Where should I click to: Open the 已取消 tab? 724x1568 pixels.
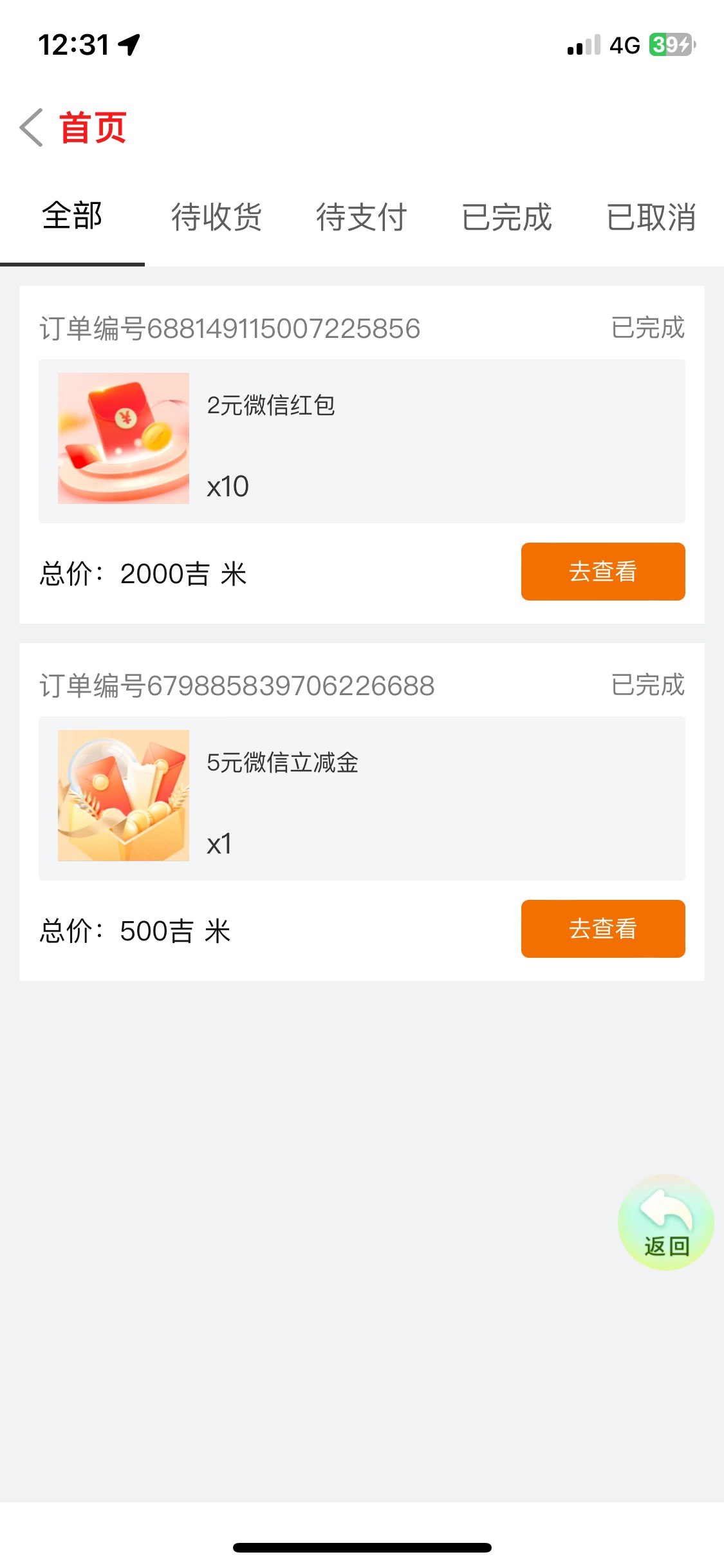pos(651,216)
